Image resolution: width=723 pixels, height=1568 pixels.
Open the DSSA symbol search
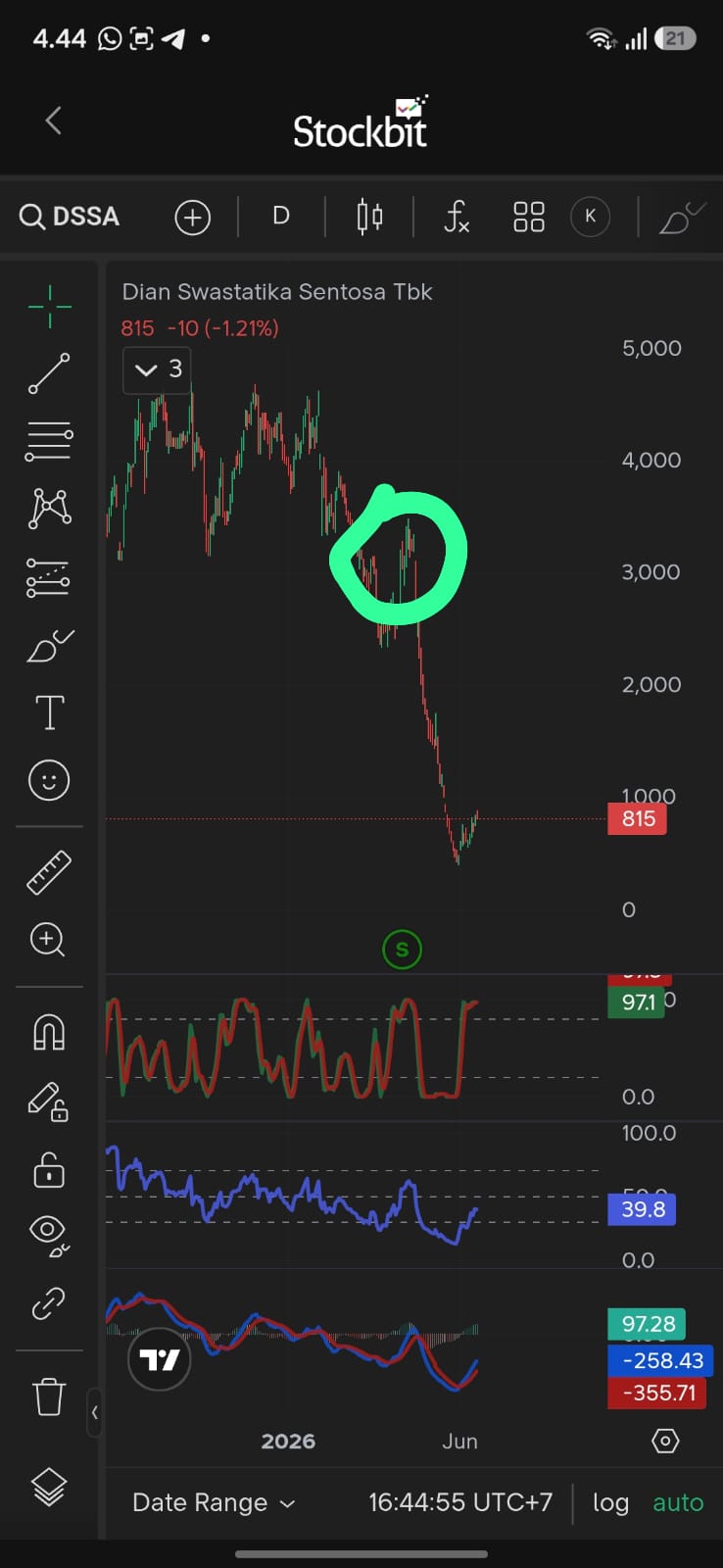[x=70, y=216]
